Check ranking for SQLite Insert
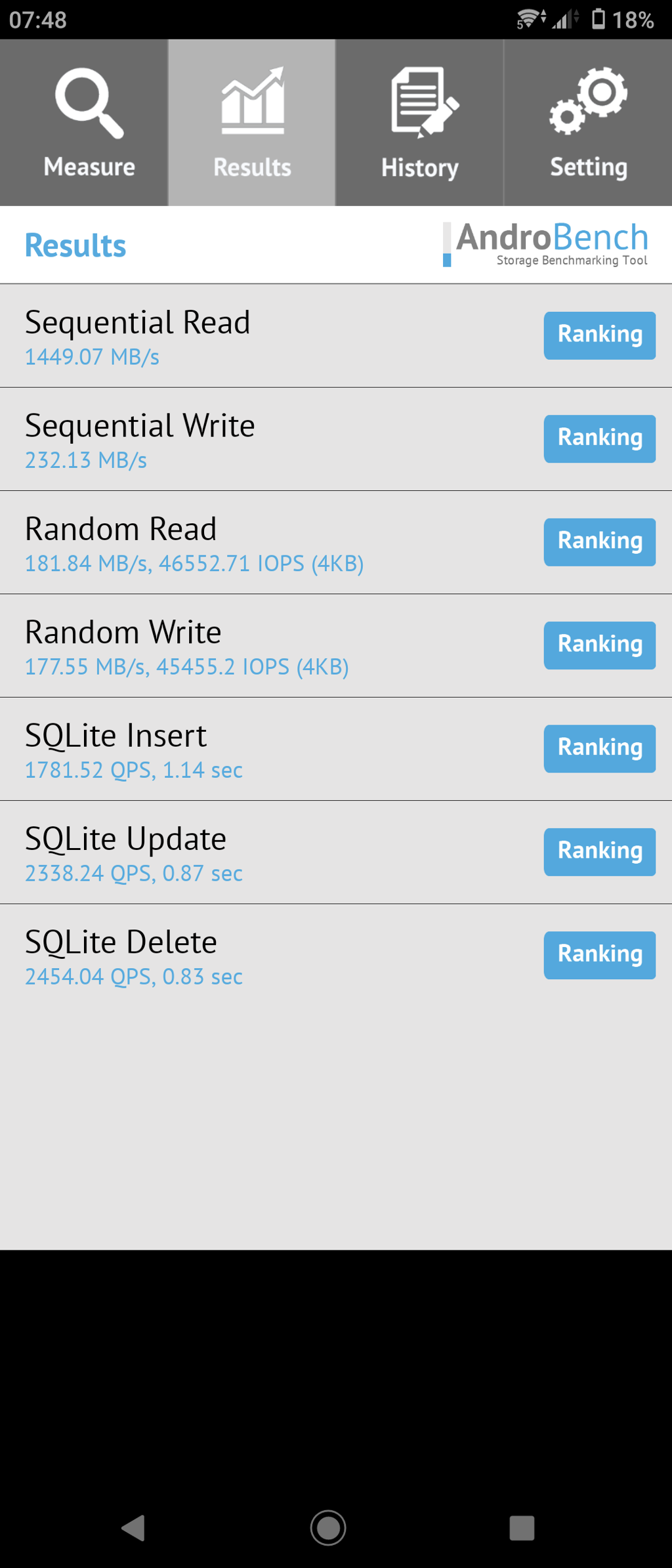 point(599,748)
